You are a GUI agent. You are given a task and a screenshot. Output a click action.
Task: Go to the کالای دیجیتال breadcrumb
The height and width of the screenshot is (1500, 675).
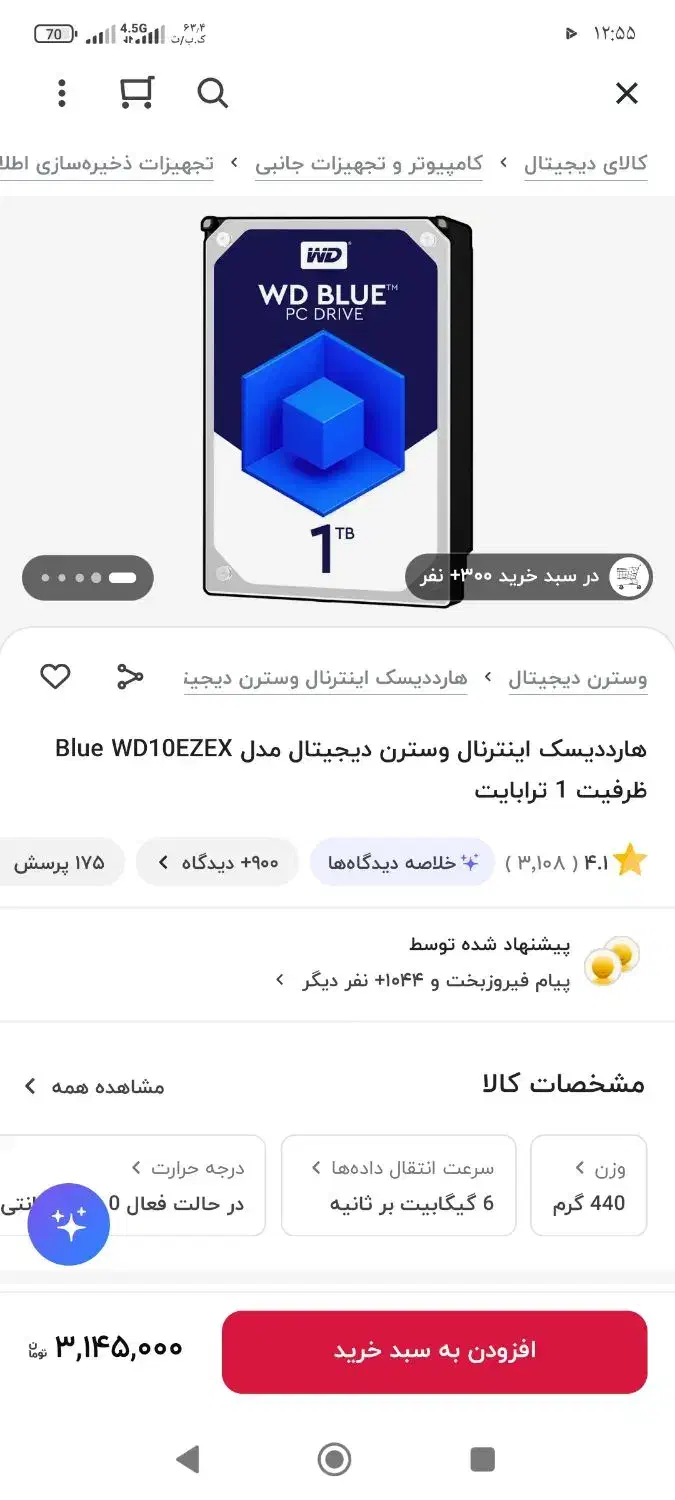pos(585,164)
